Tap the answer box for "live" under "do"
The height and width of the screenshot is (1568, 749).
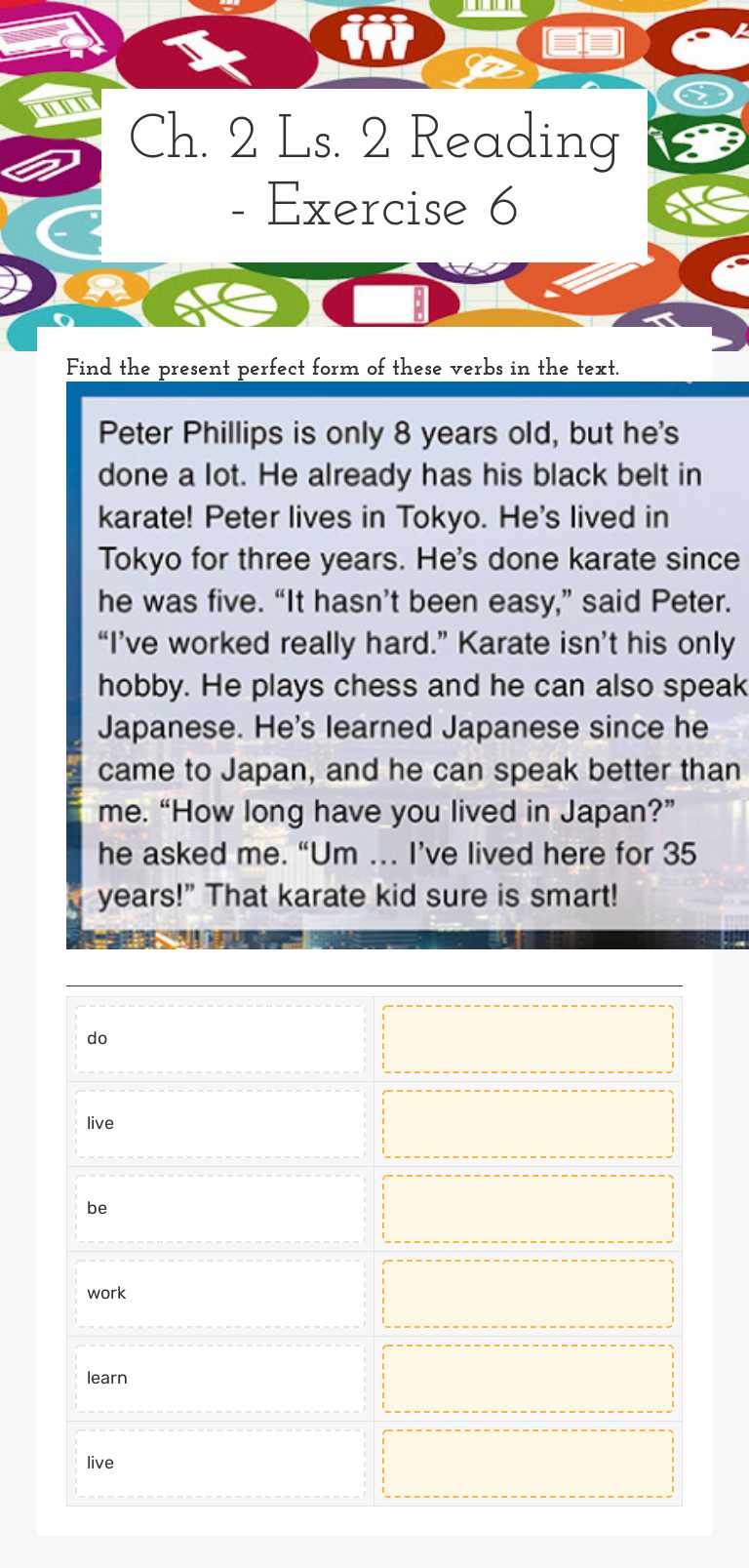point(528,1124)
